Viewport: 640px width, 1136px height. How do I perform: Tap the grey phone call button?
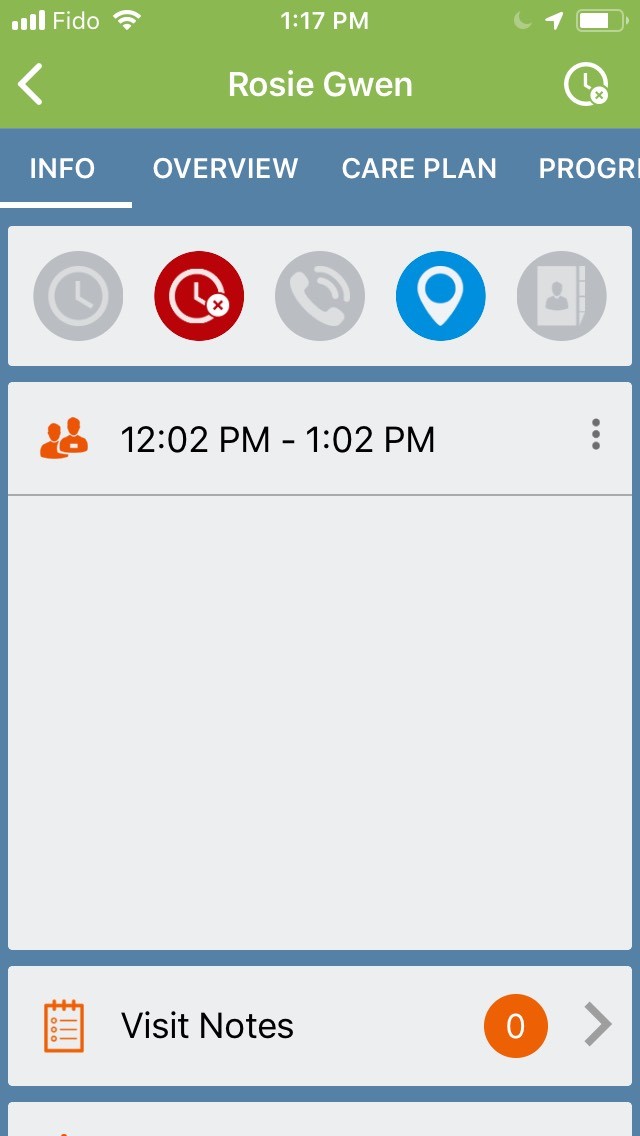pos(320,296)
